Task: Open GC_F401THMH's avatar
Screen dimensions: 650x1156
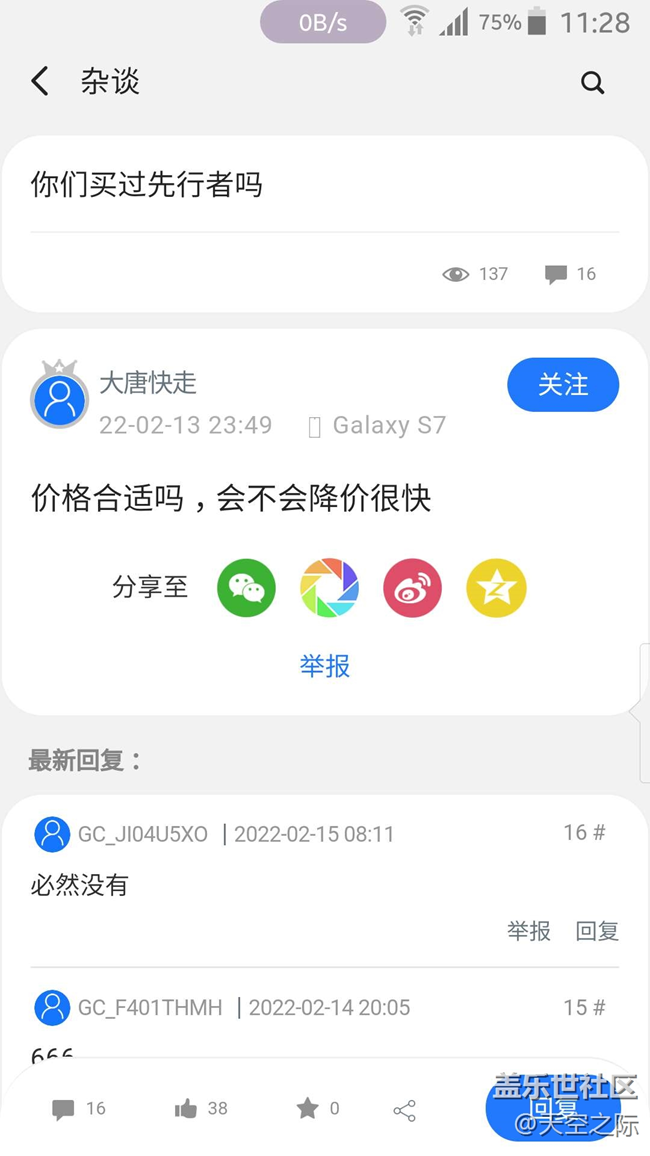Action: (x=52, y=1008)
